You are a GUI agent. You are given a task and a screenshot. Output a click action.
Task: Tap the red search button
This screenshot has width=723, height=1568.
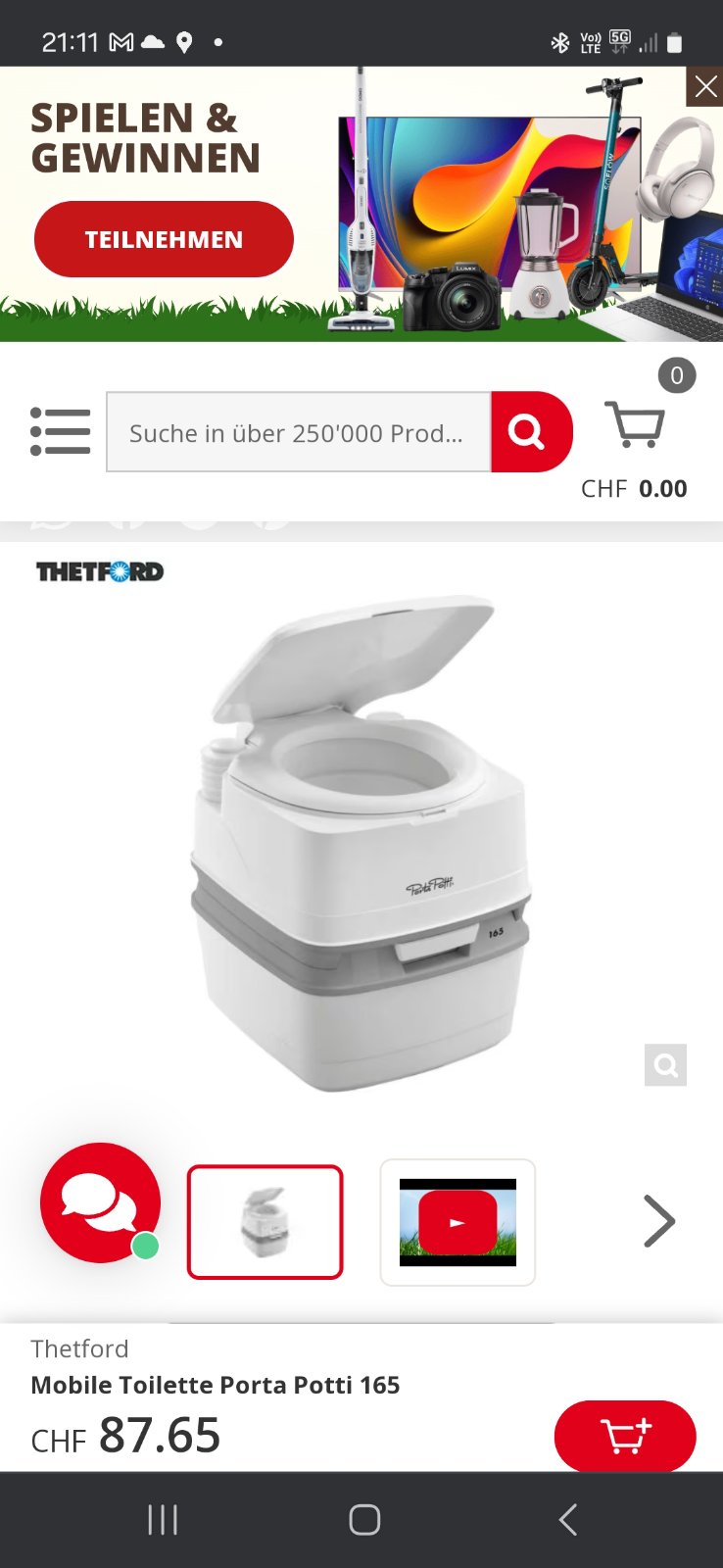tap(529, 432)
